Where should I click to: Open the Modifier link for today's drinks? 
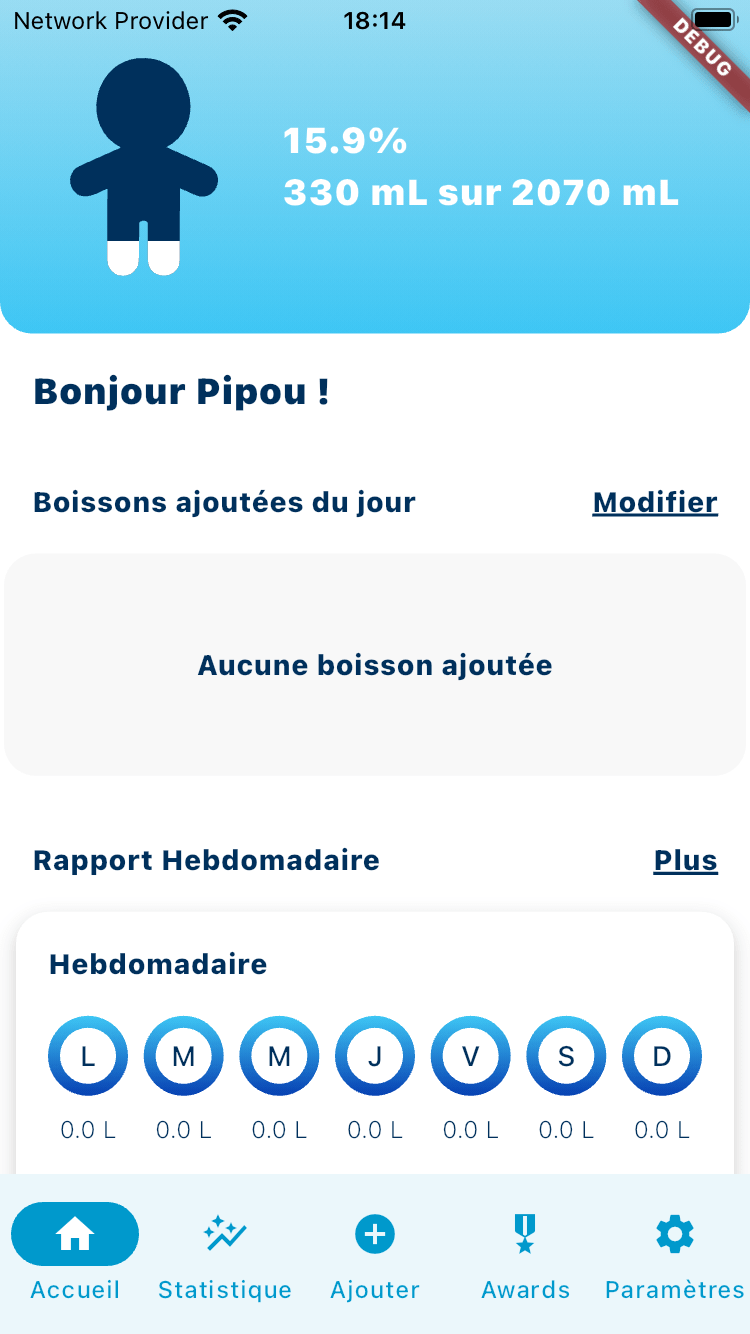pyautogui.click(x=655, y=502)
